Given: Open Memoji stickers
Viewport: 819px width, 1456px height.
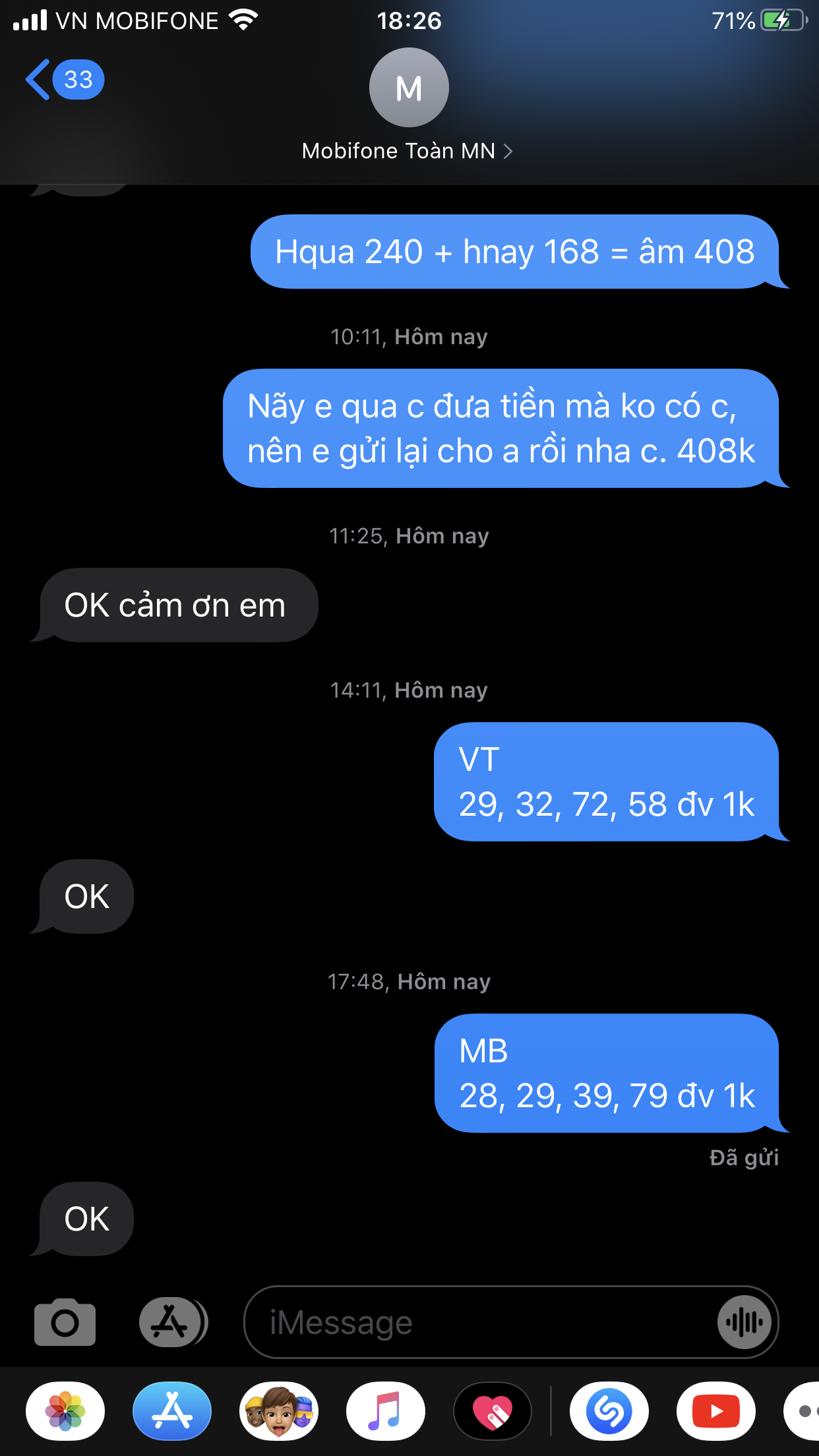Looking at the screenshot, I should tap(279, 1411).
